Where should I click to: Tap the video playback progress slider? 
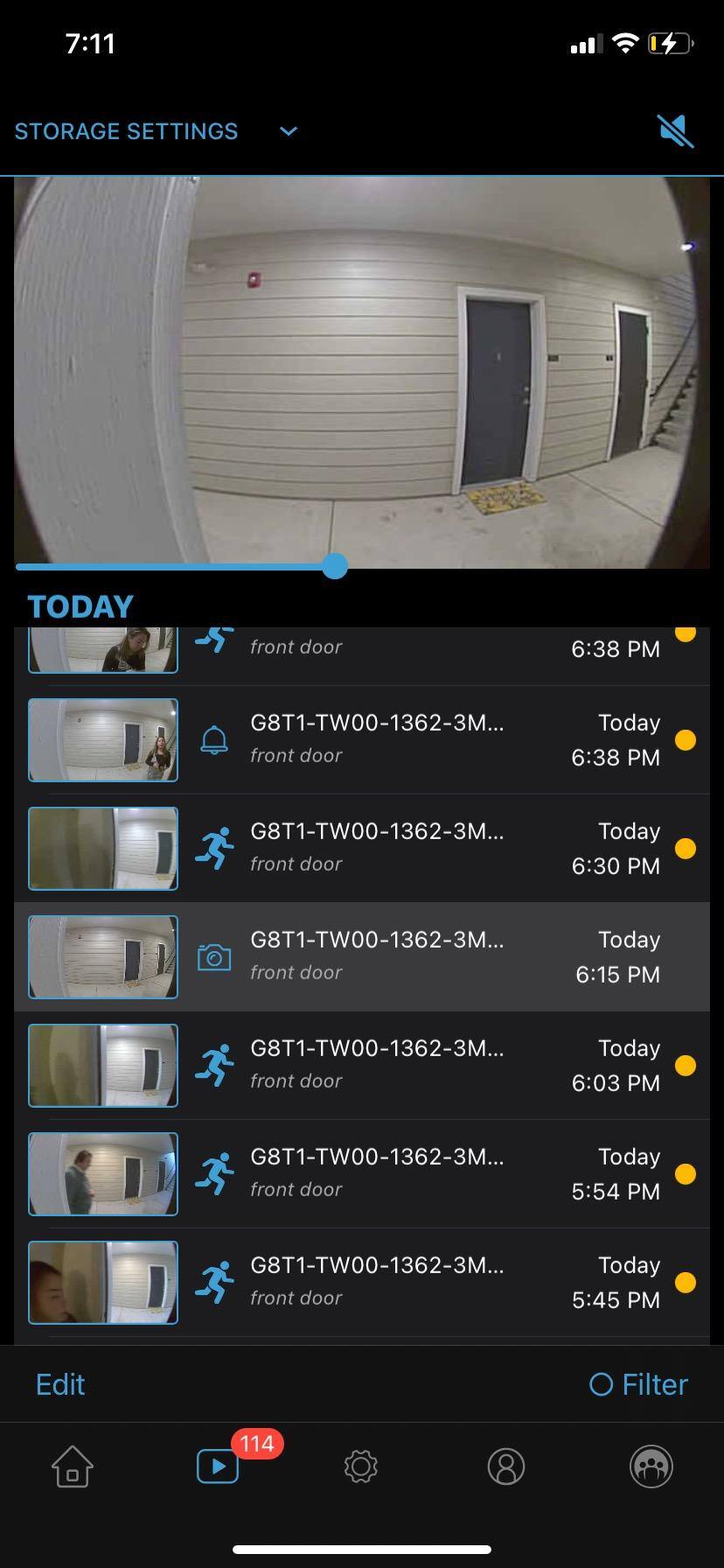click(335, 567)
